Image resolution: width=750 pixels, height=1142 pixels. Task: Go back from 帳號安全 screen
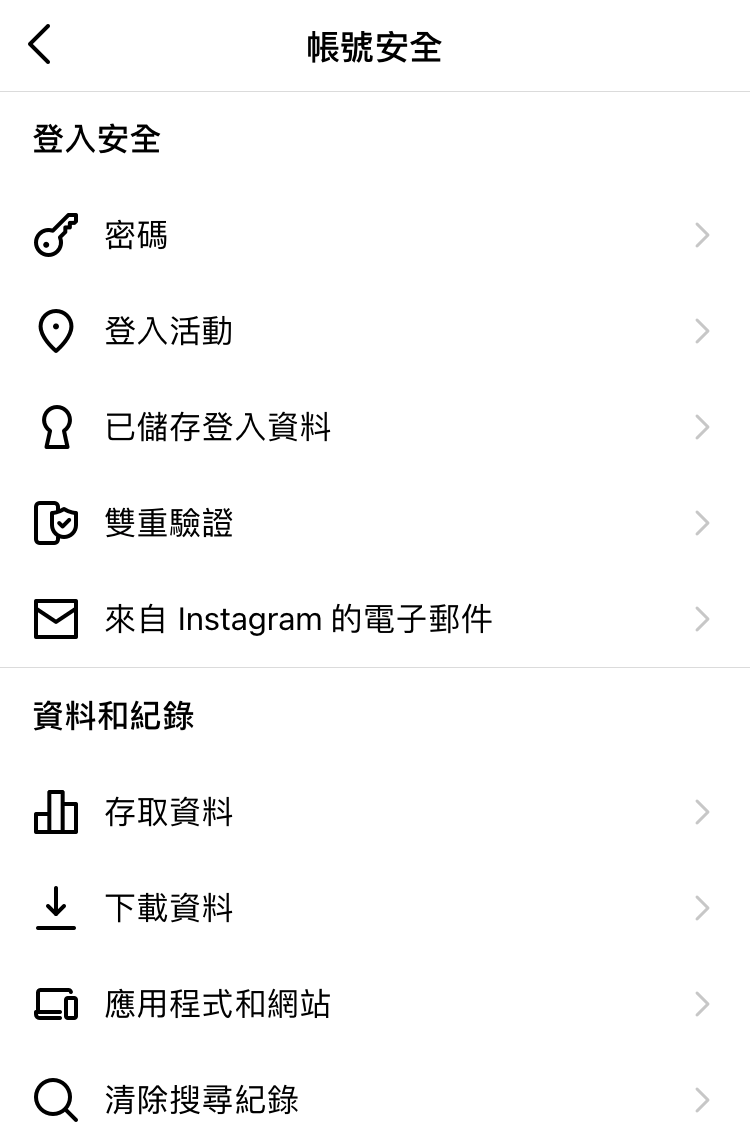click(x=40, y=46)
